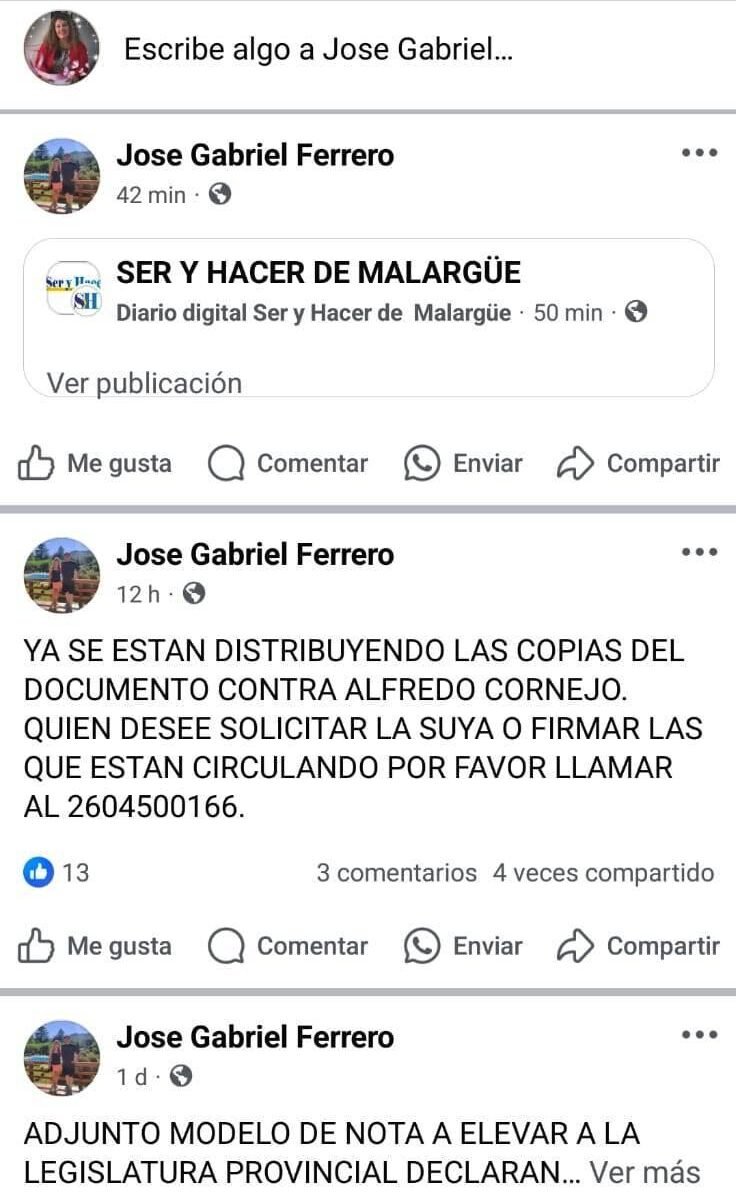Like the post about Alfredo Cornejo

point(95,946)
